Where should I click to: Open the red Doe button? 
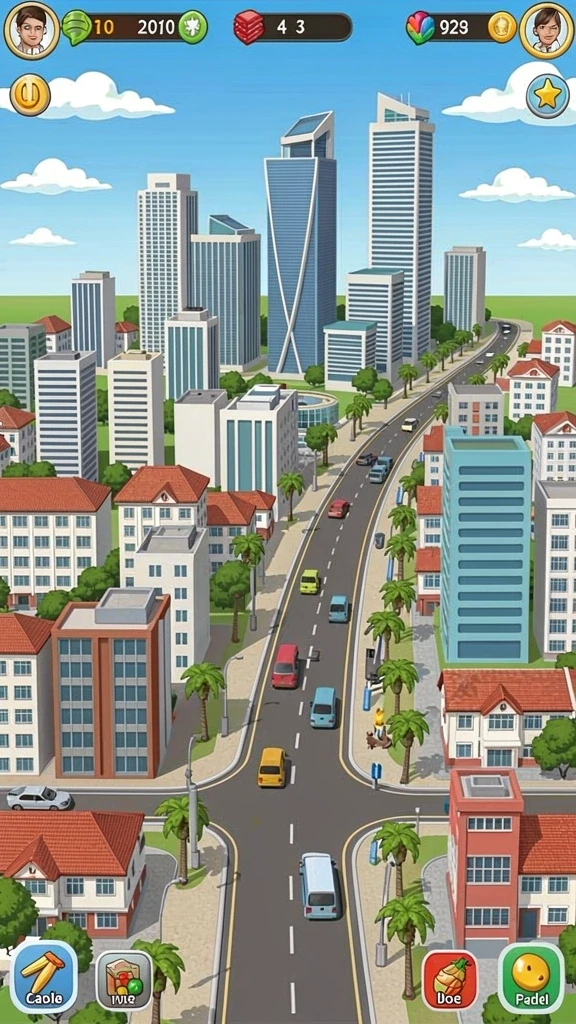[x=449, y=980]
